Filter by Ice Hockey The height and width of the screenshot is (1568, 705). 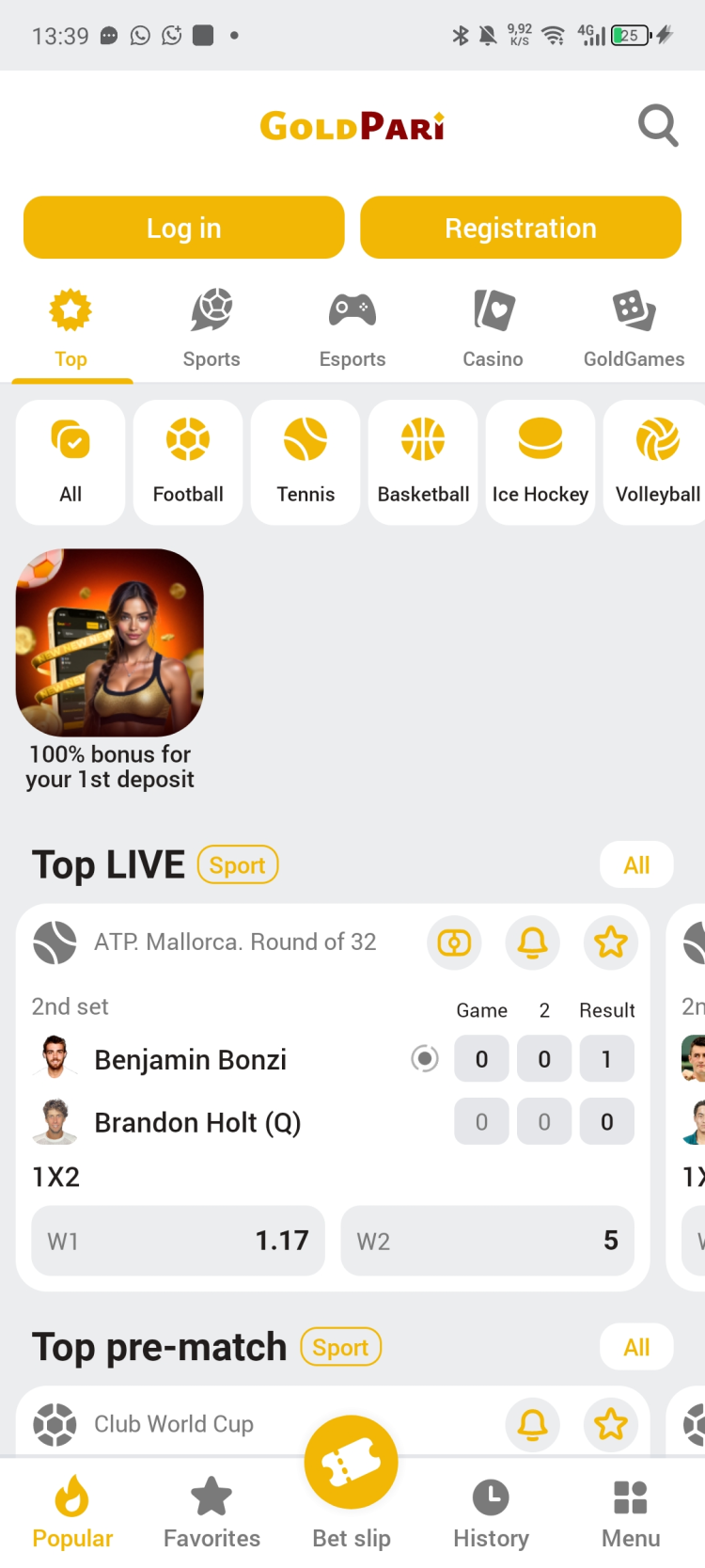pyautogui.click(x=540, y=462)
